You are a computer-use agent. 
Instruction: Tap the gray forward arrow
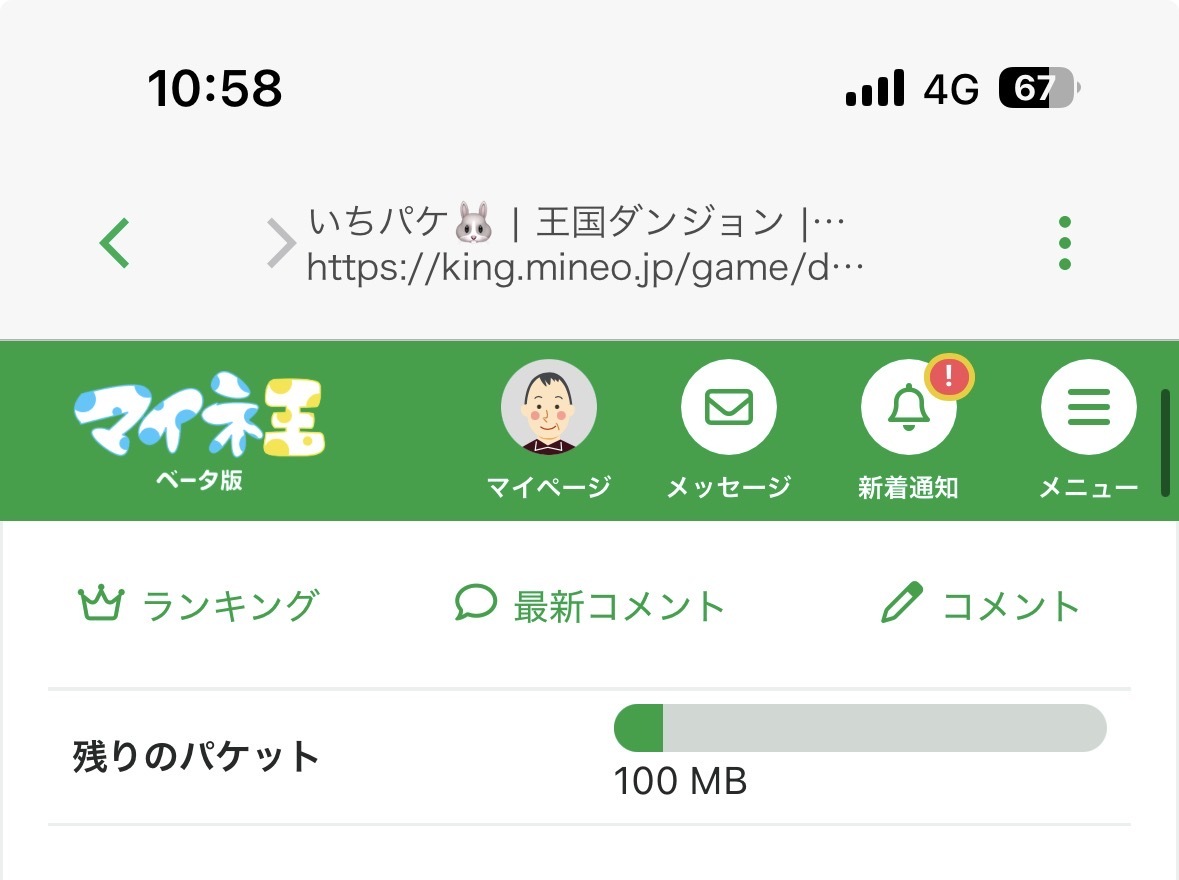tap(281, 243)
